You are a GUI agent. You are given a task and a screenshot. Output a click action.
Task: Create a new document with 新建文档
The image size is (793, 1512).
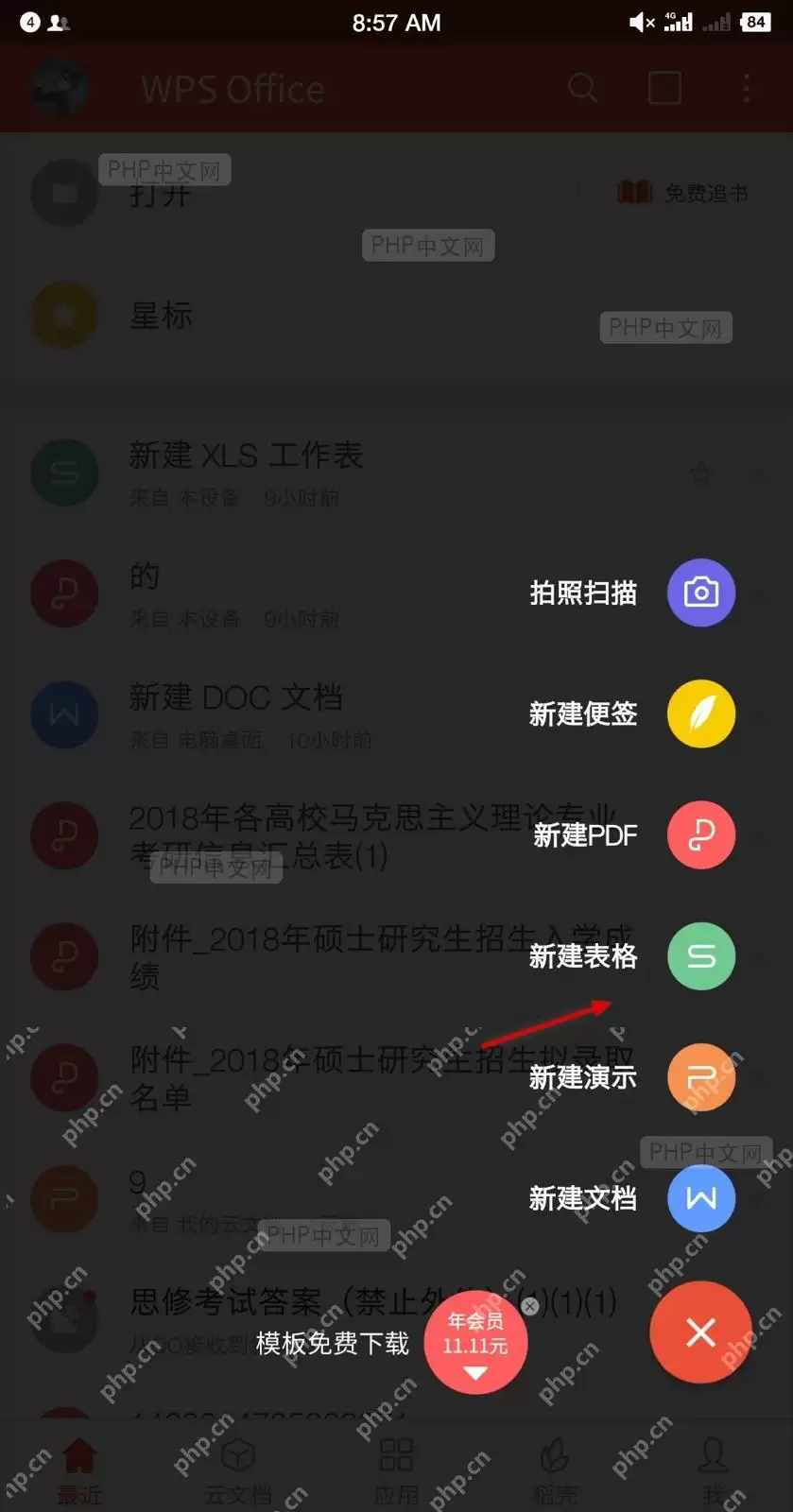700,1198
